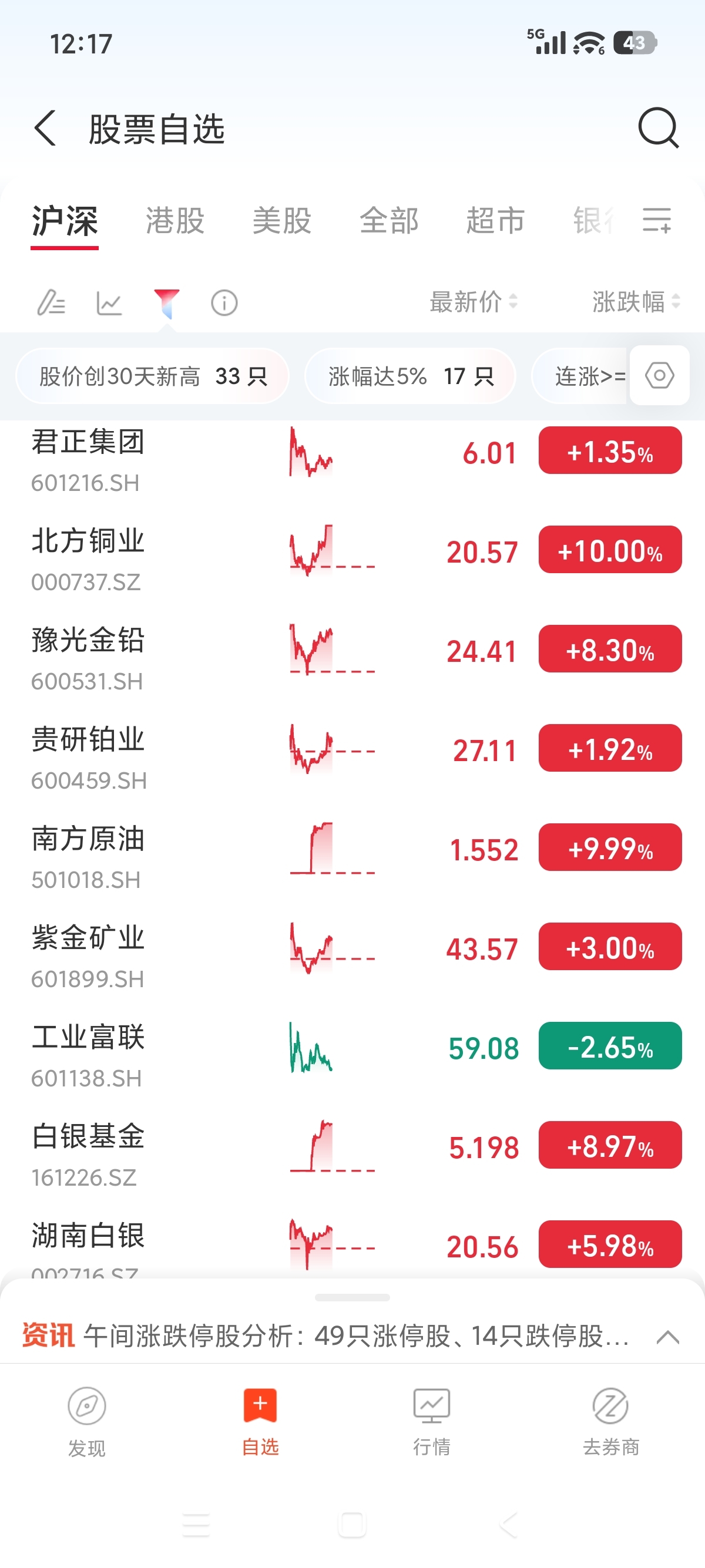Expand the 资讯 news panel
Image resolution: width=705 pixels, height=1568 pixels.
pyautogui.click(x=667, y=1337)
